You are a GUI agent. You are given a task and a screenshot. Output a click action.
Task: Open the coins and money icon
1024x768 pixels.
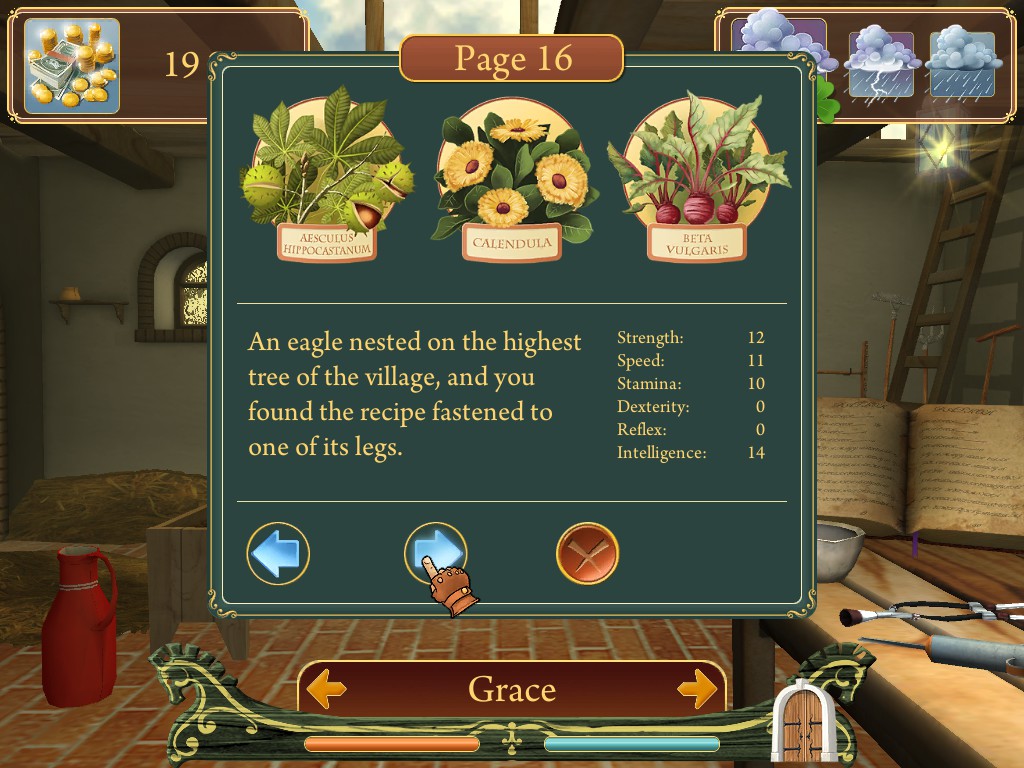point(72,65)
